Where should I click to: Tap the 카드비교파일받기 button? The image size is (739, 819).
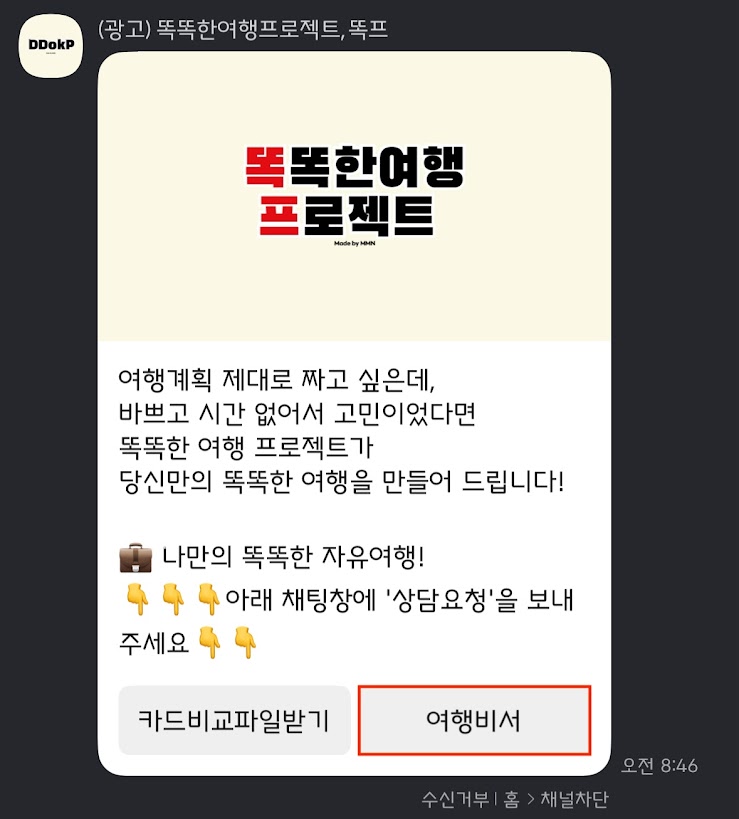234,720
